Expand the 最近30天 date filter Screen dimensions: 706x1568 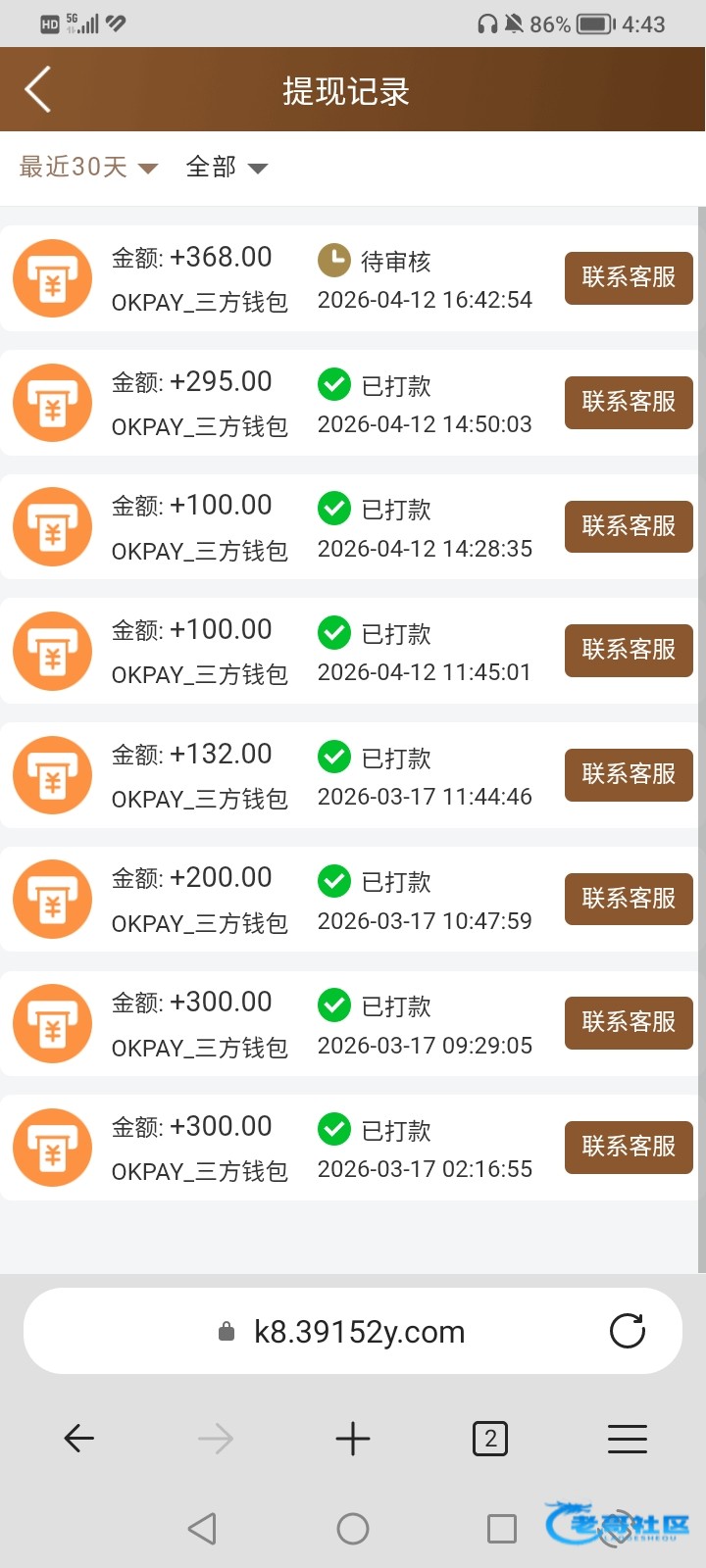coord(88,168)
